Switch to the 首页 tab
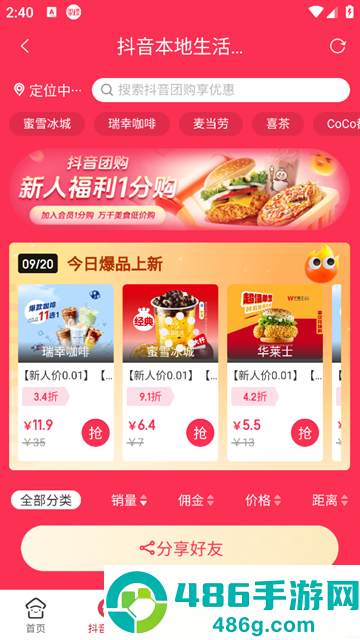 pos(36,616)
